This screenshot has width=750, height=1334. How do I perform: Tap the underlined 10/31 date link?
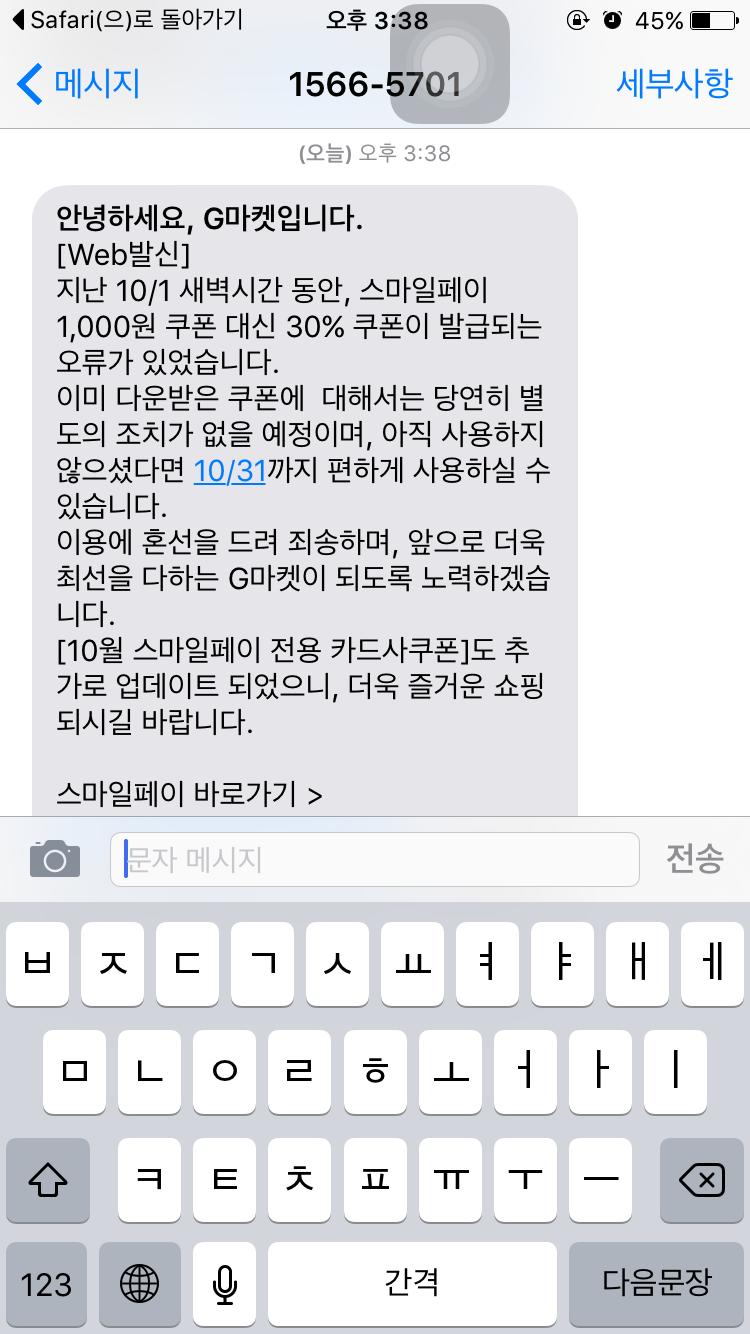tap(229, 471)
